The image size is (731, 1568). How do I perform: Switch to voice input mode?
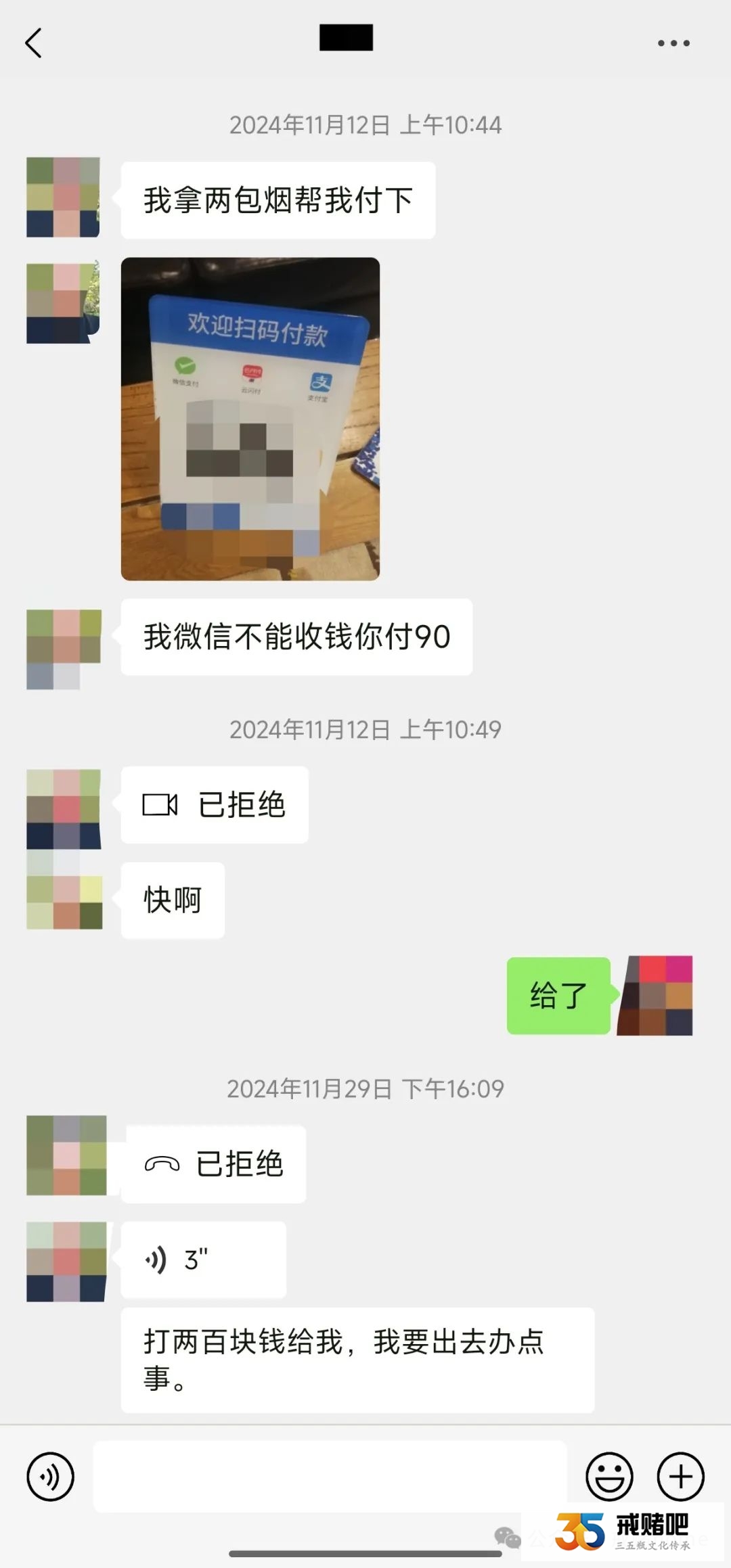click(x=50, y=1476)
